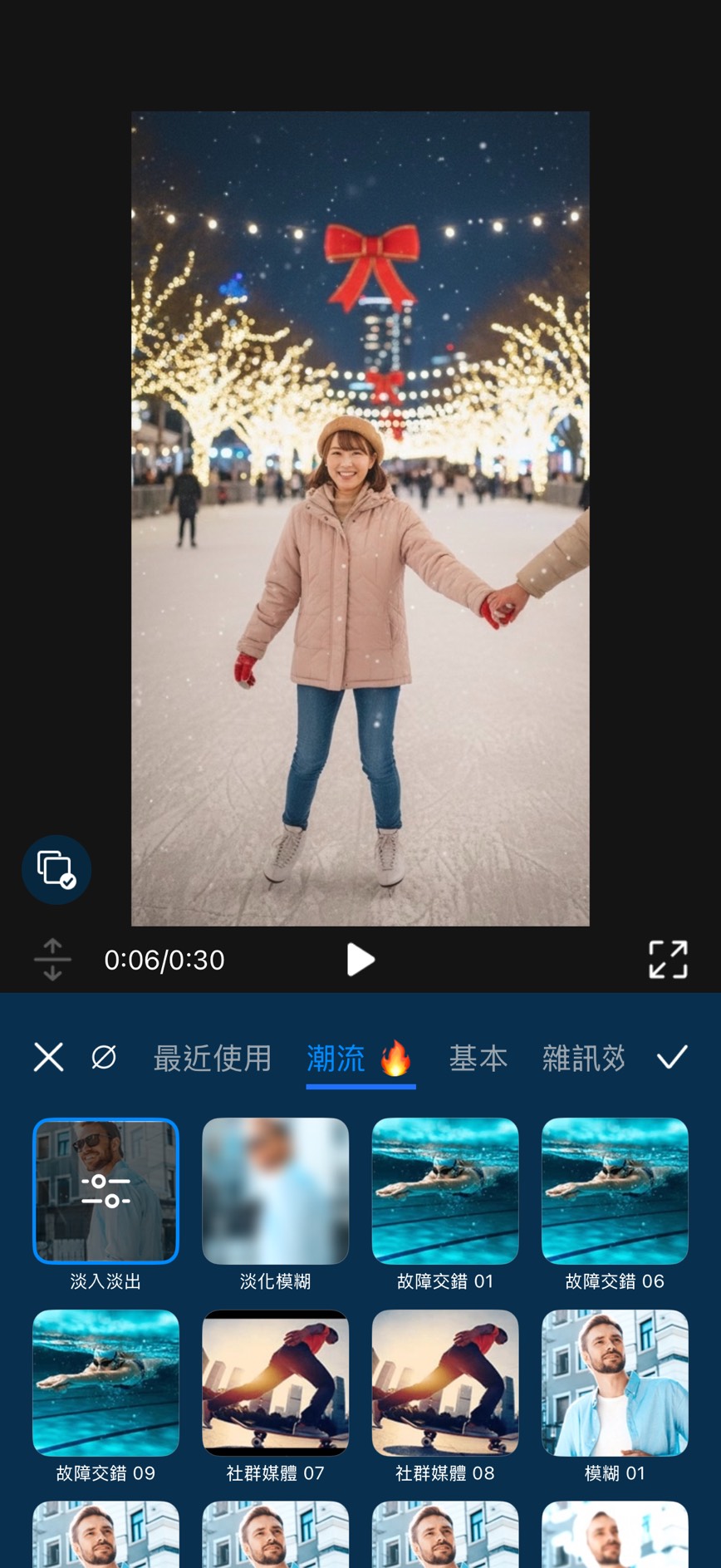Open the 雜訊效 category
The width and height of the screenshot is (721, 1568).
click(x=584, y=1057)
